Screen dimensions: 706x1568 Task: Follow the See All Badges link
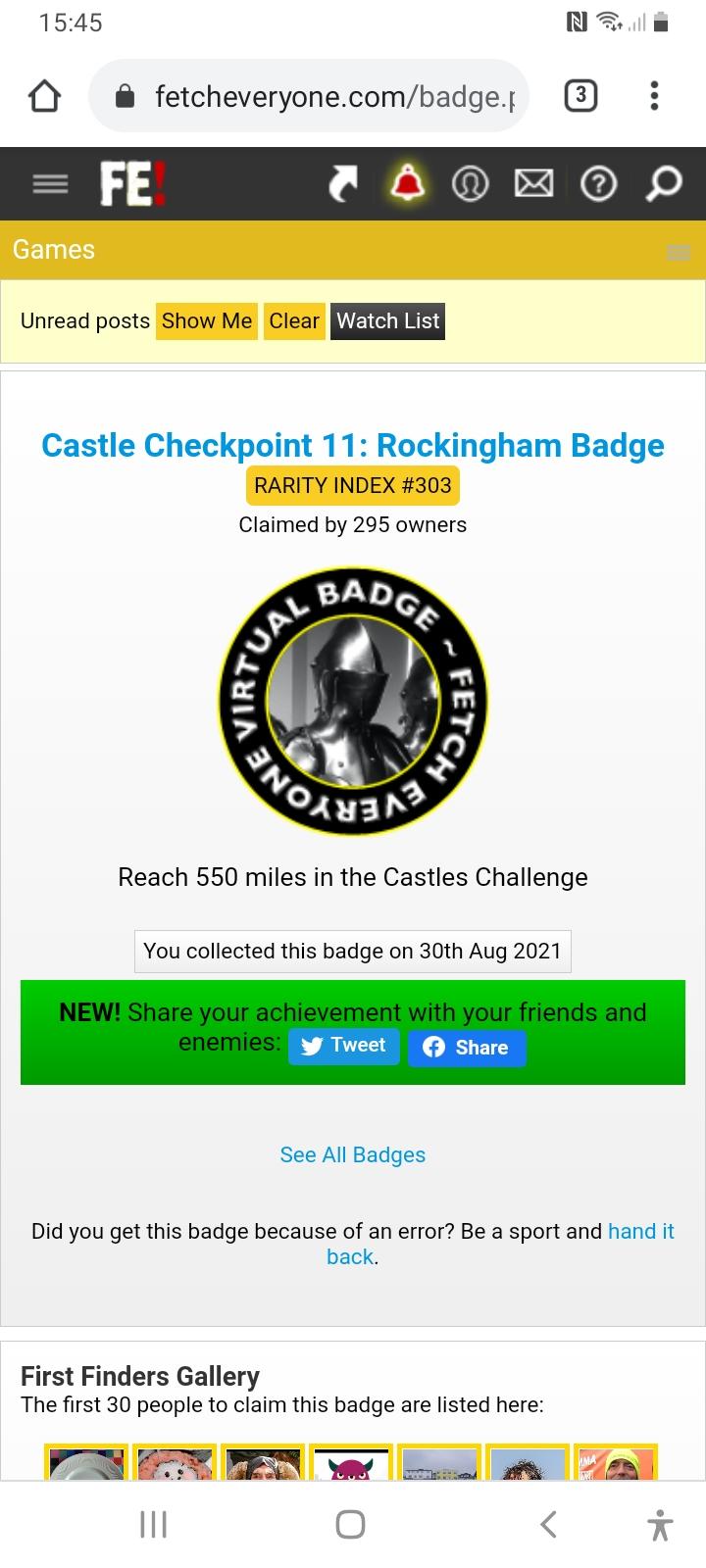click(x=353, y=1154)
